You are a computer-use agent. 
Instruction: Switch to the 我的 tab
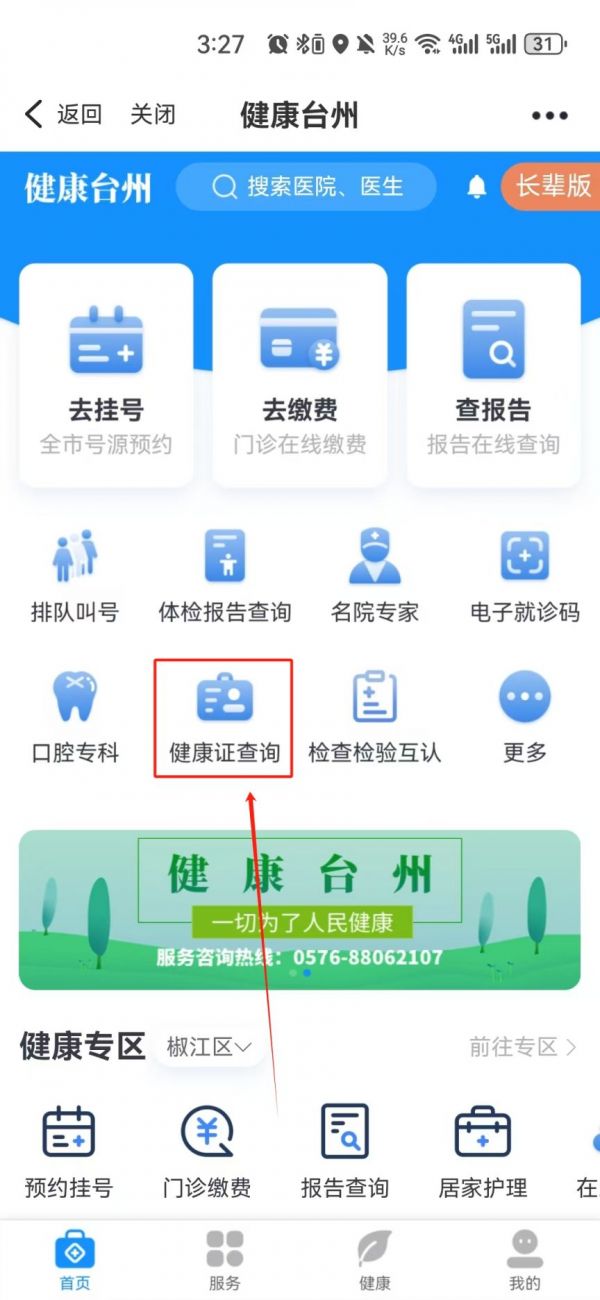coord(524,1260)
